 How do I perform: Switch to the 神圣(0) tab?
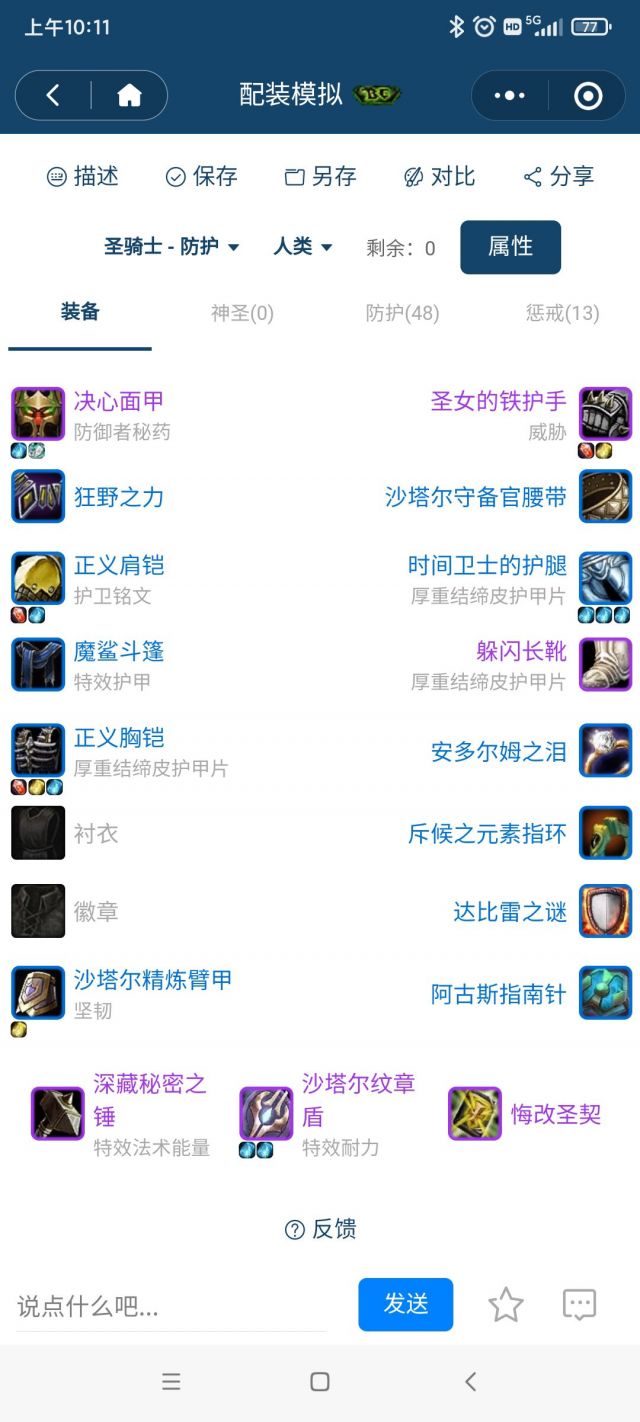tap(242, 313)
